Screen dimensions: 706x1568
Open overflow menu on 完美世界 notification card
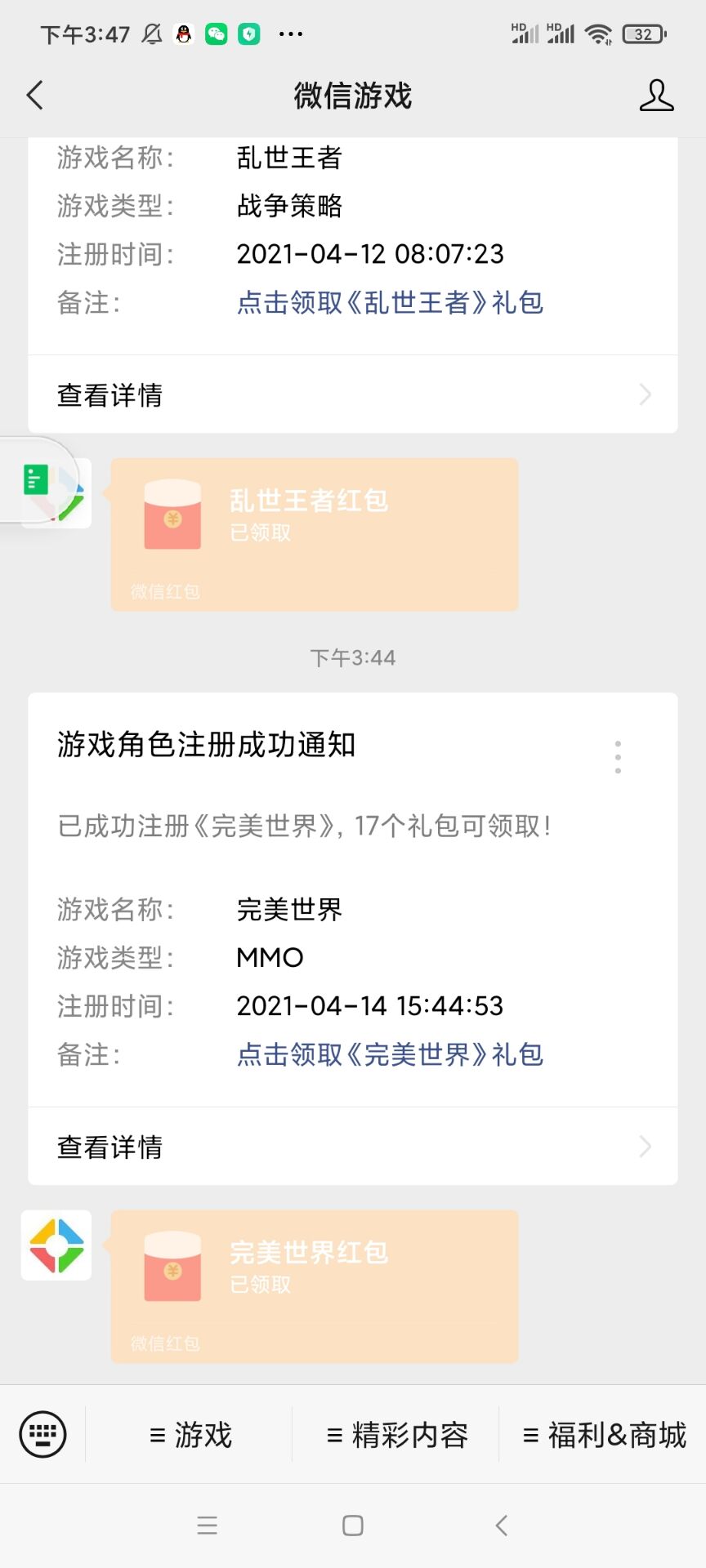click(x=618, y=757)
